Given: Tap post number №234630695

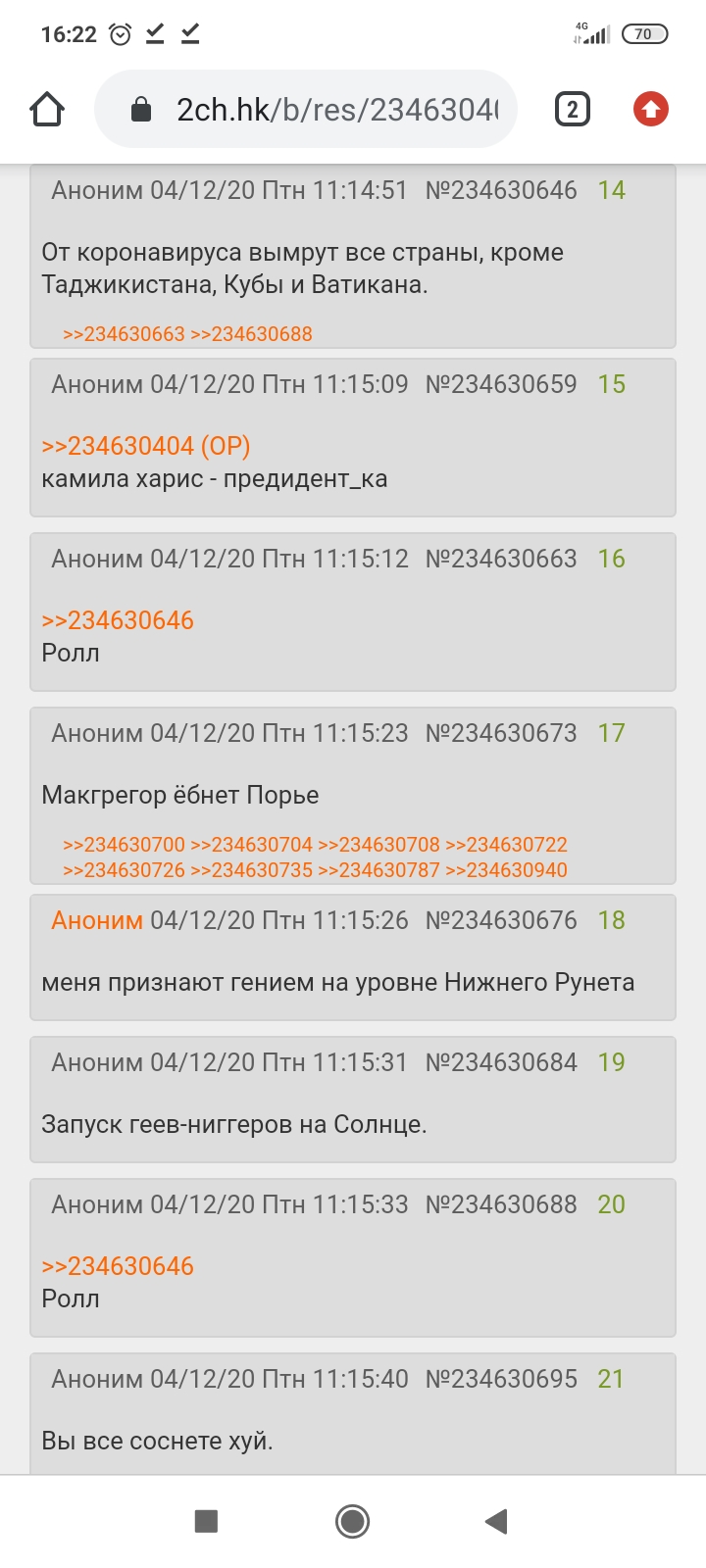Looking at the screenshot, I should click(501, 1379).
